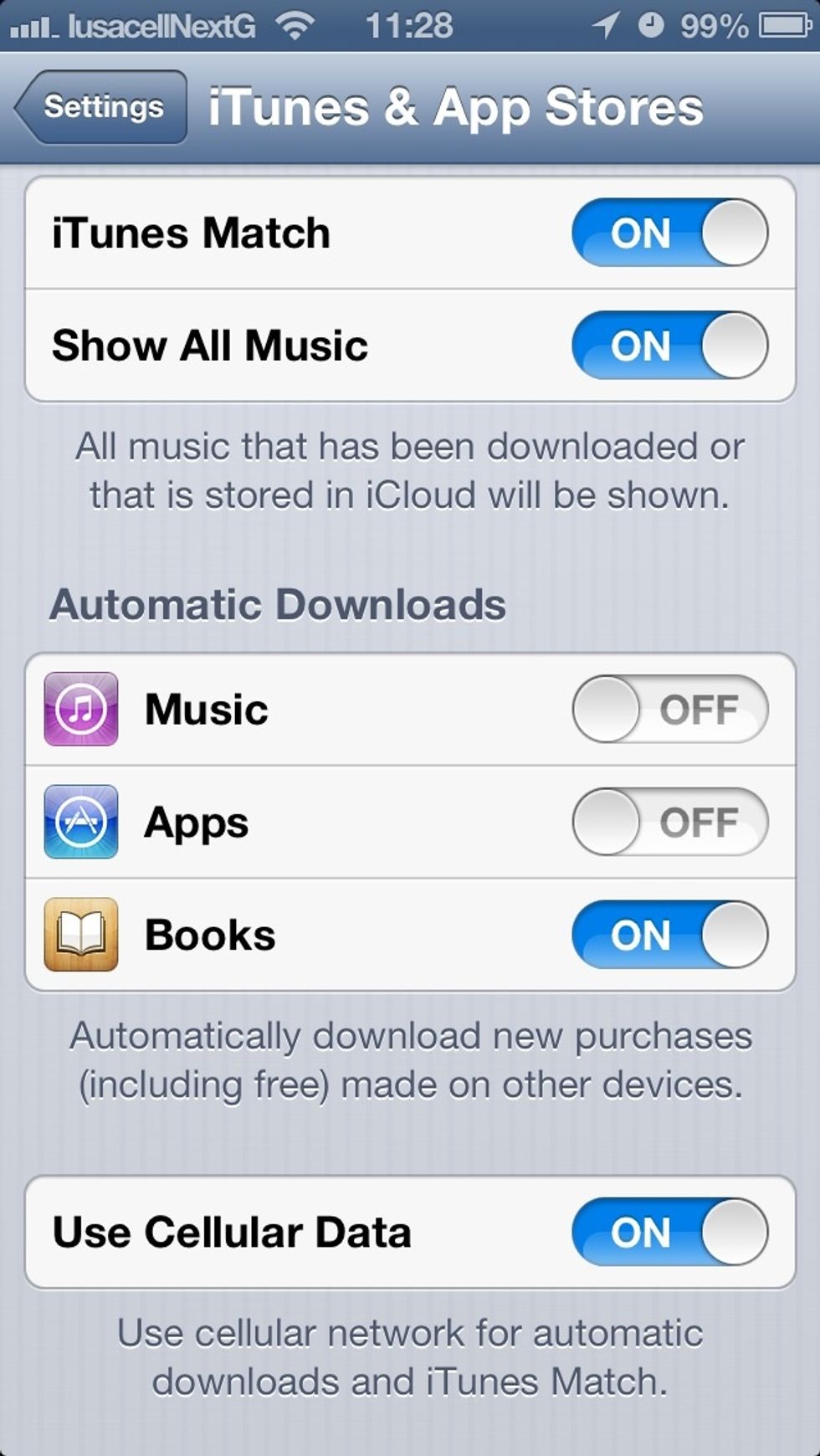Enable automatic downloads for Music

click(669, 710)
